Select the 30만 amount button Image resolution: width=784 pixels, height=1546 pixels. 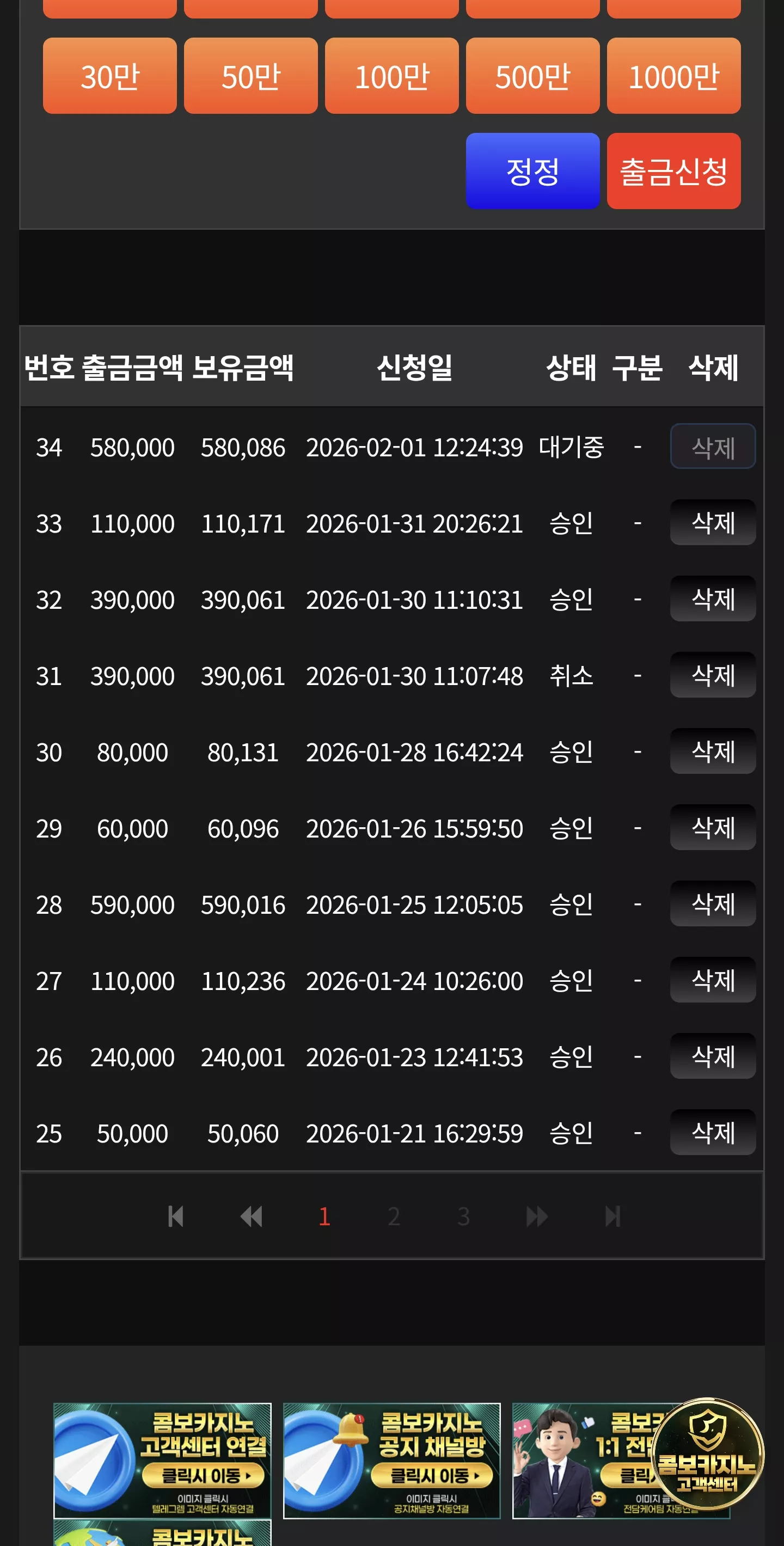coord(110,76)
